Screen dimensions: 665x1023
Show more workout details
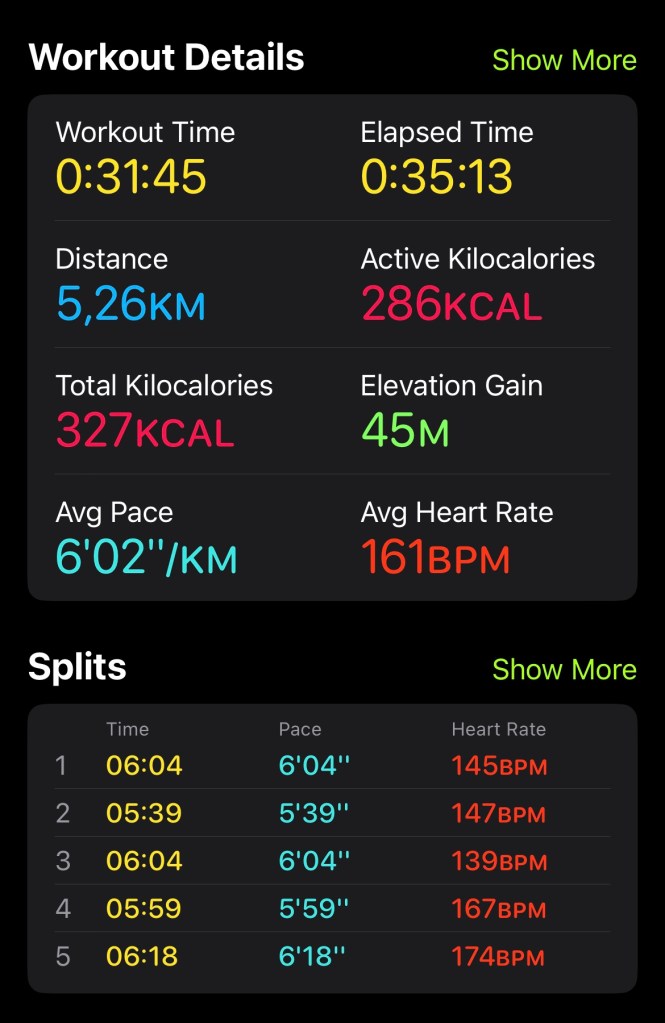(x=564, y=60)
